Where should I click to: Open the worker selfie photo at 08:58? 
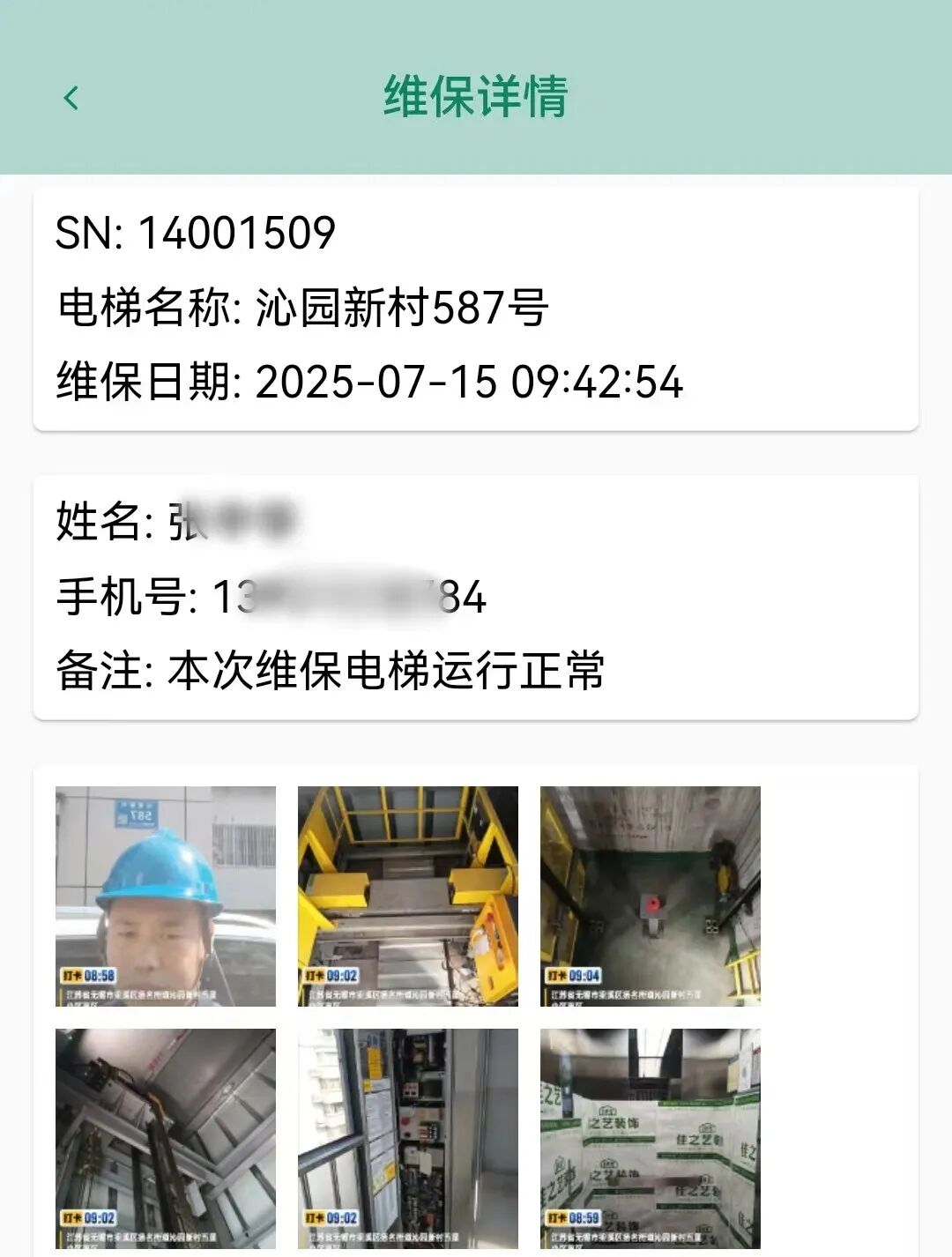[166, 896]
